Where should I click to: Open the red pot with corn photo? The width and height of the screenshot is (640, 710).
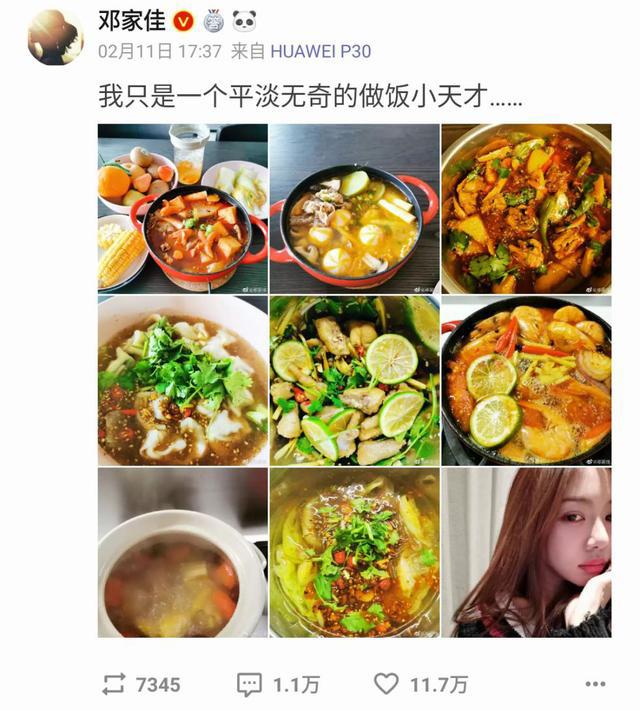point(183,207)
